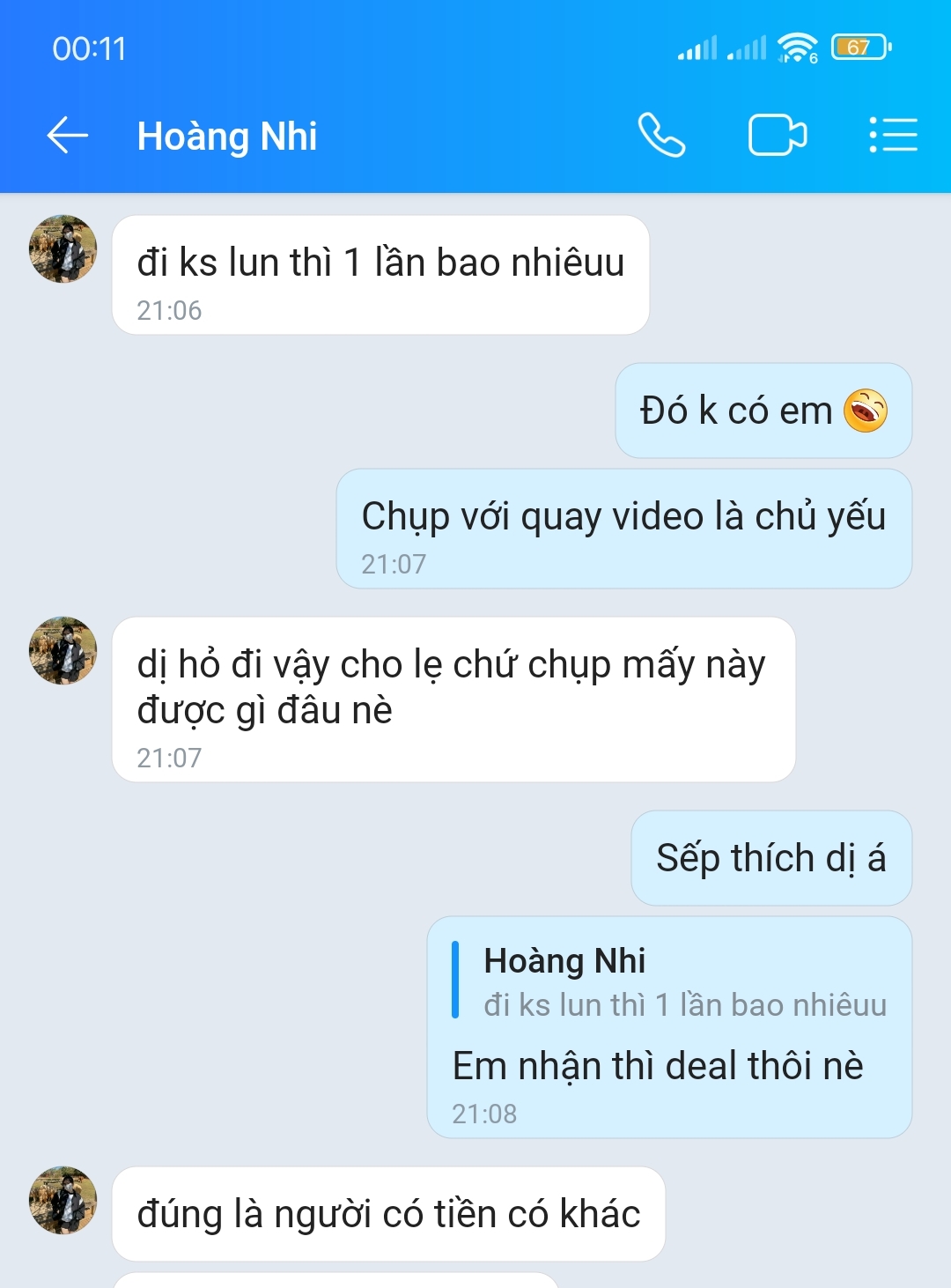Go back to the chat list
The width and height of the screenshot is (951, 1288).
coord(67,136)
